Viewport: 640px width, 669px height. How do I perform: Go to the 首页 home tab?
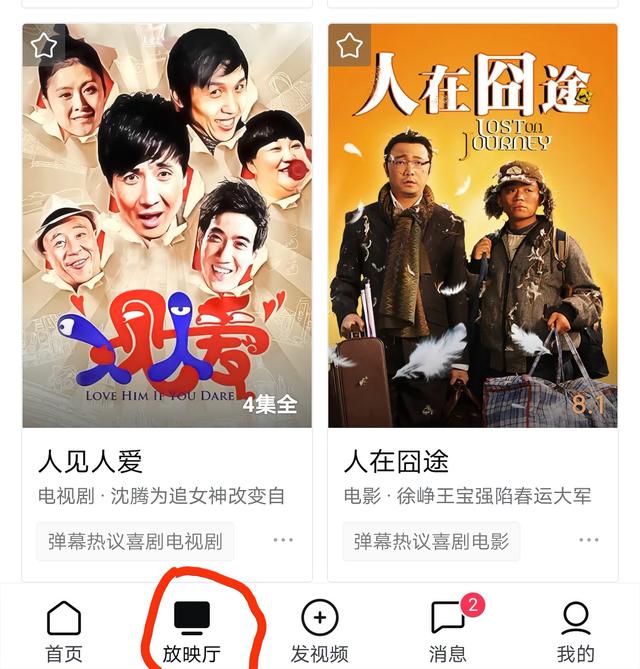point(64,632)
